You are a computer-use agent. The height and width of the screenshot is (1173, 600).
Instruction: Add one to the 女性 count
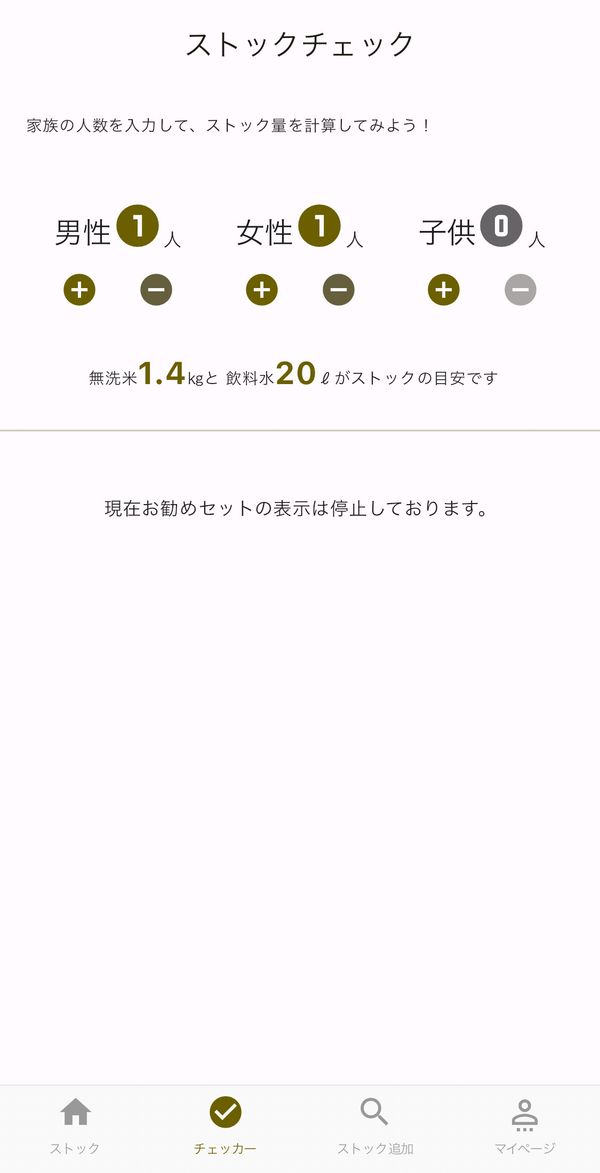pyautogui.click(x=262, y=290)
